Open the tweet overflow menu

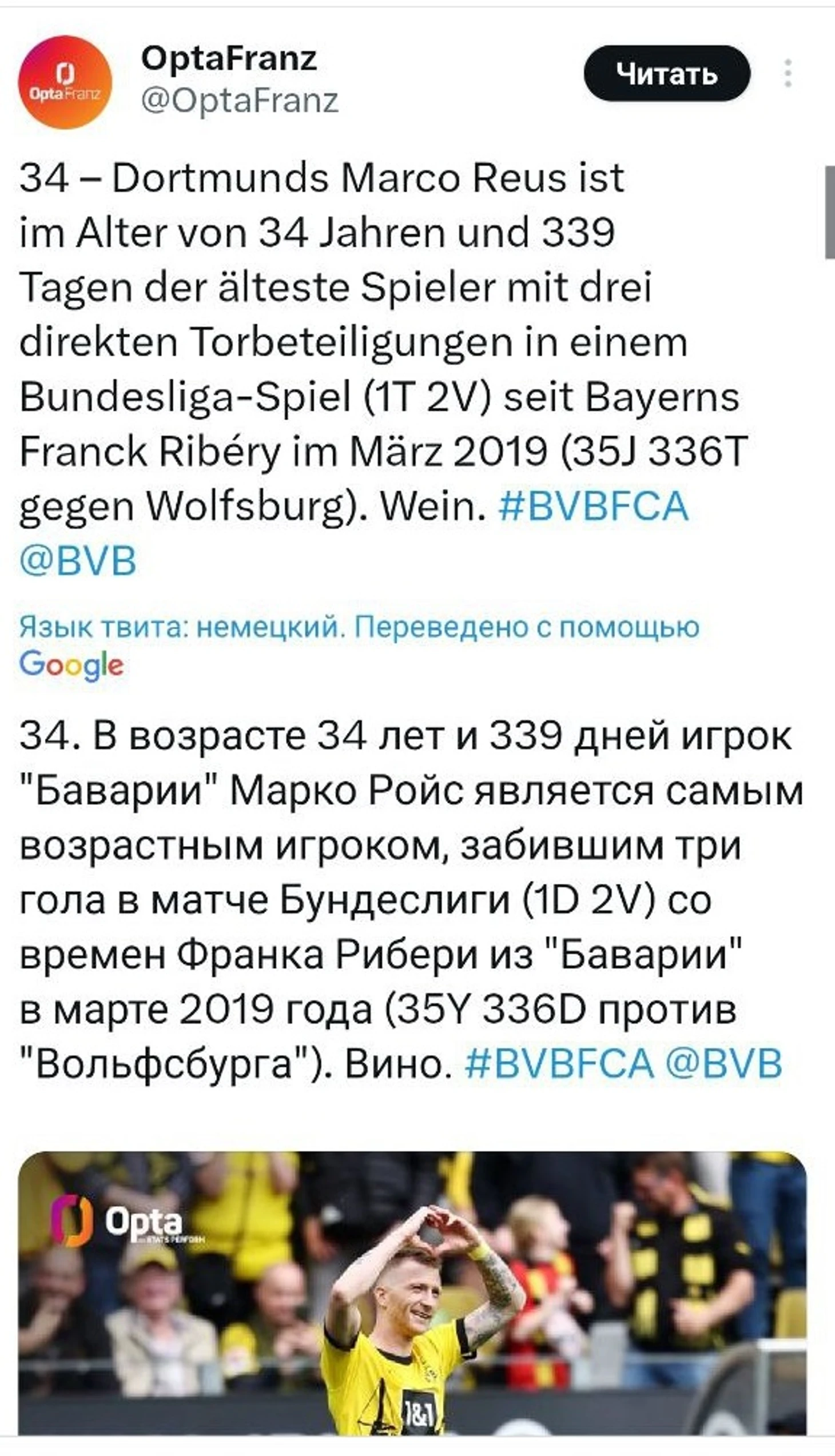788,73
